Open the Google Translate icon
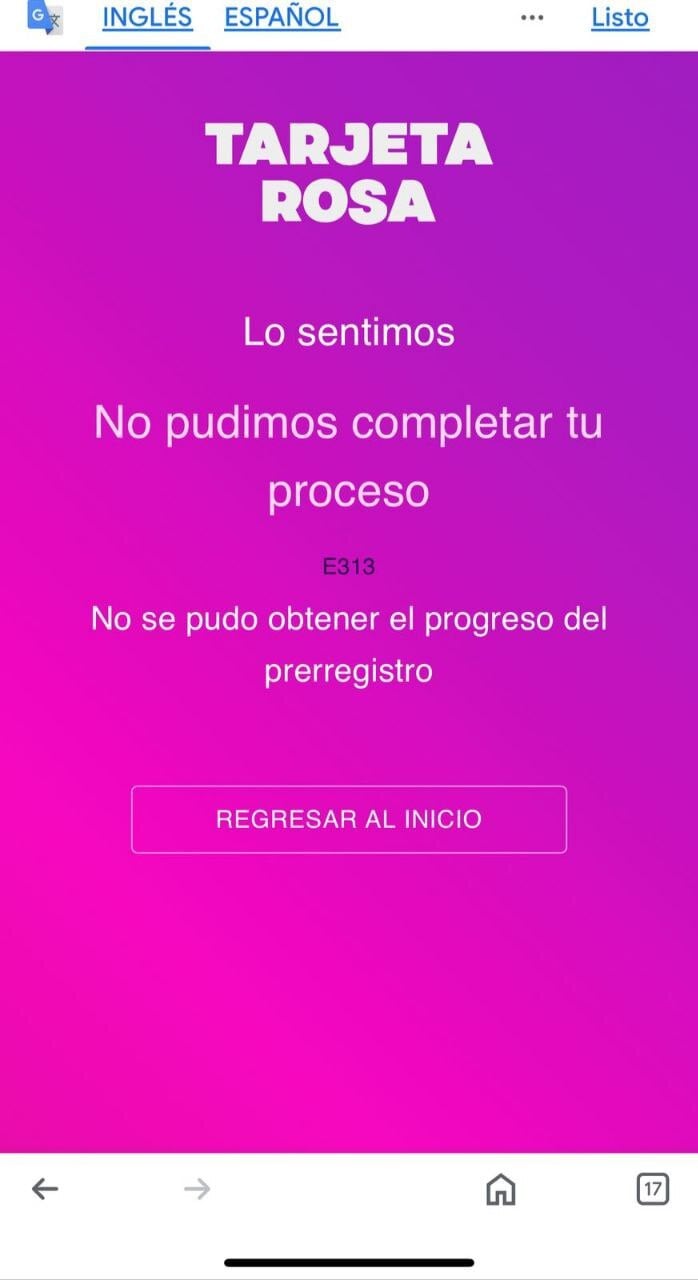The width and height of the screenshot is (698, 1280). [44, 18]
